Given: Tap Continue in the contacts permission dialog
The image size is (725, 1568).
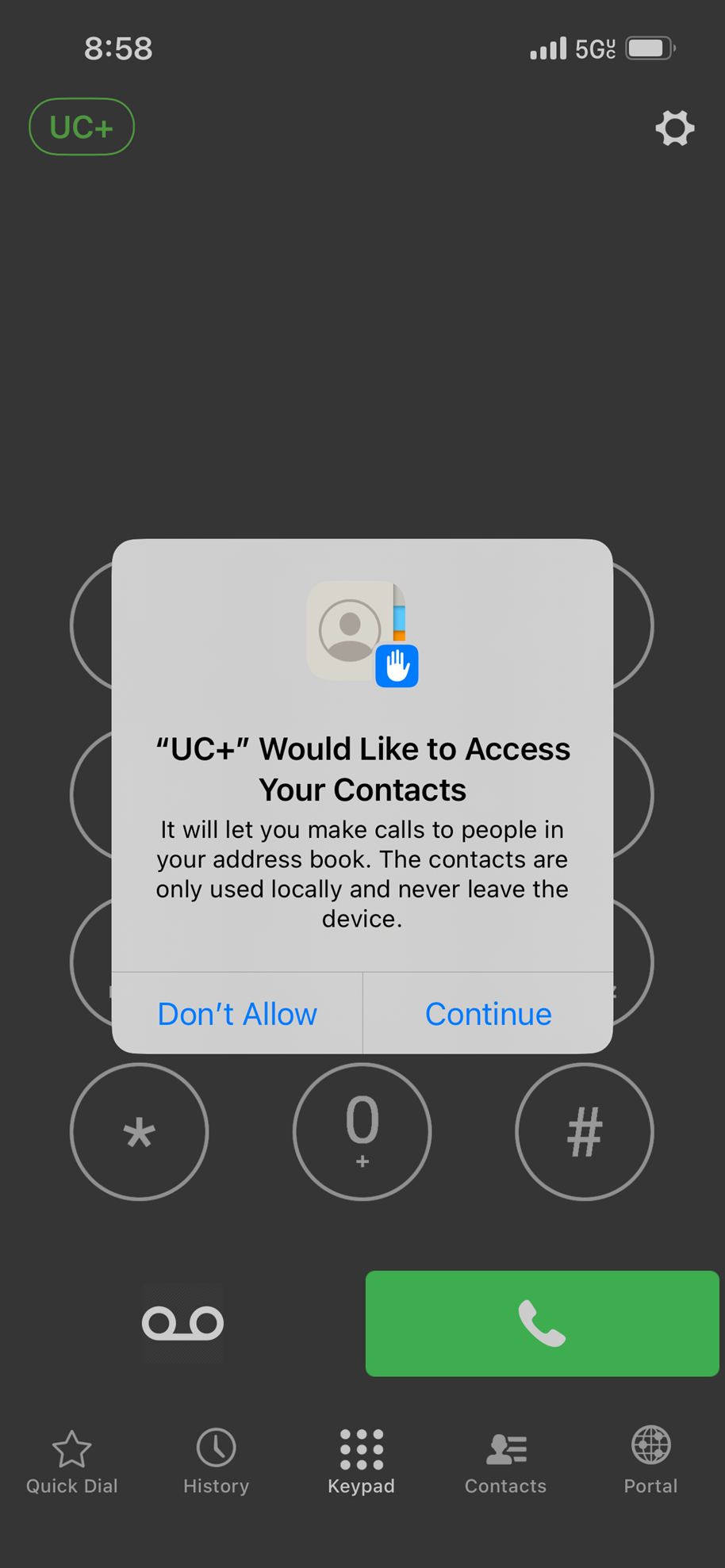Looking at the screenshot, I should point(488,1014).
